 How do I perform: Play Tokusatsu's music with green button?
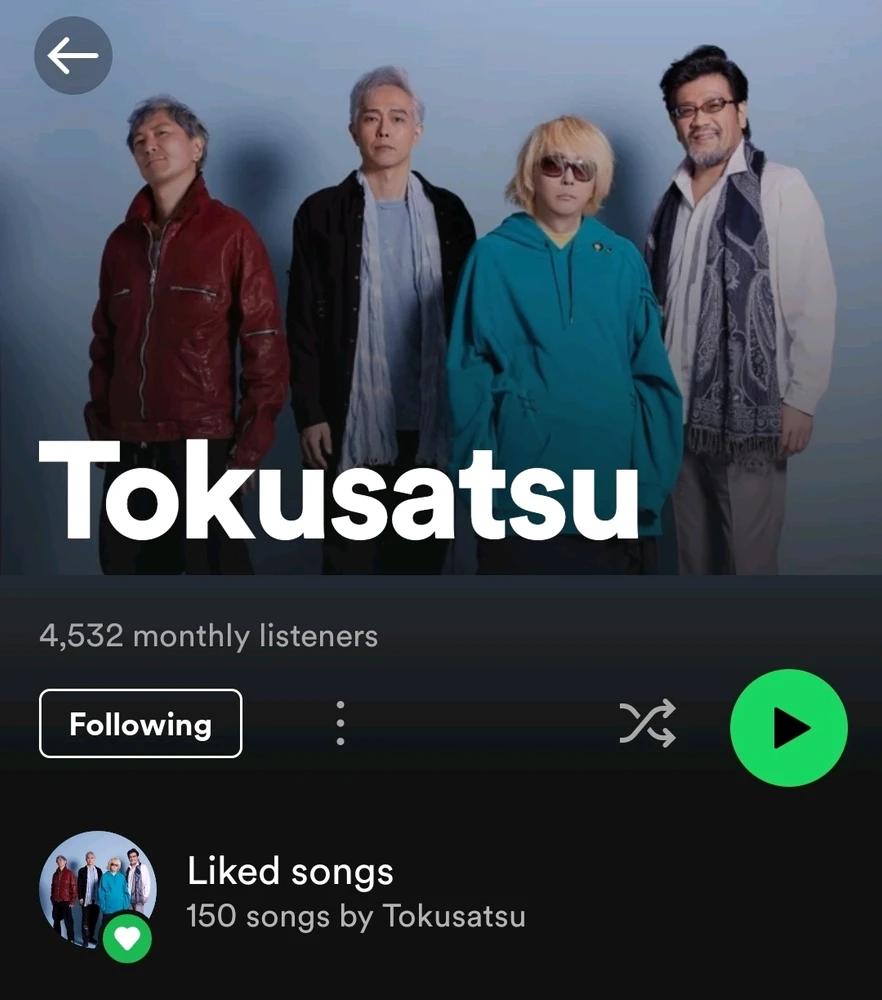[788, 728]
